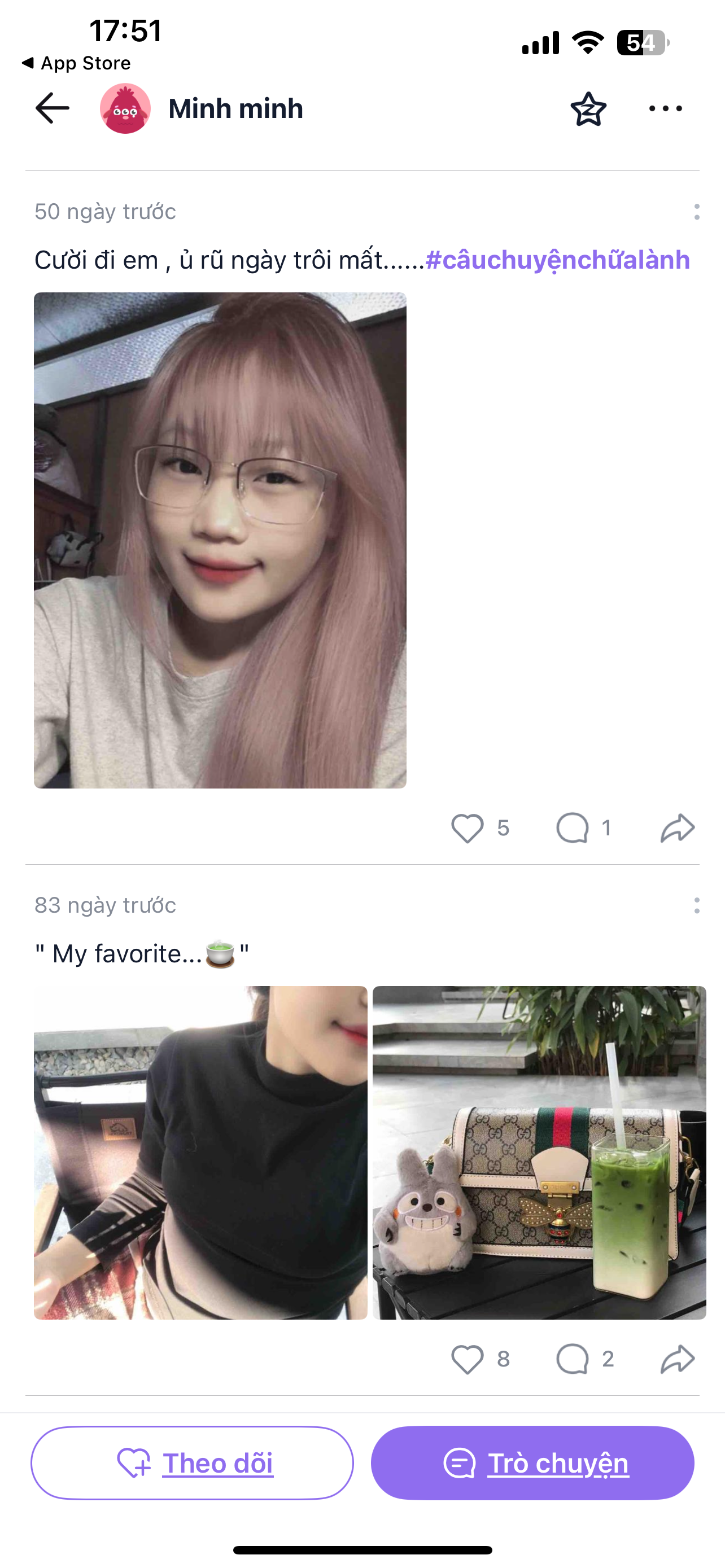Open the three-dot menu in the header
Viewport: 725px width, 1568px height.
pyautogui.click(x=665, y=109)
